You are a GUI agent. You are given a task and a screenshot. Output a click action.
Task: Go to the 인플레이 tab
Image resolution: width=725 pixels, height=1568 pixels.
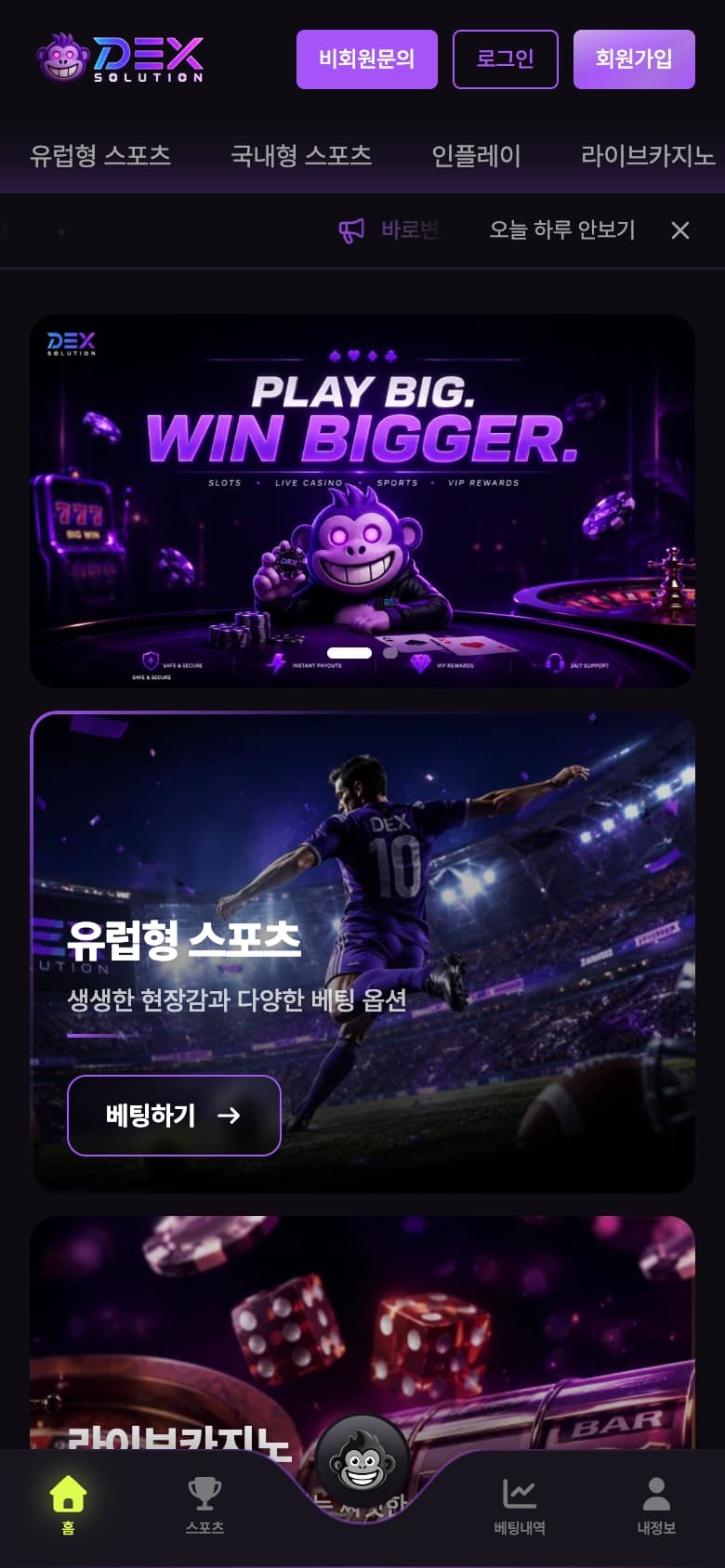coord(476,155)
